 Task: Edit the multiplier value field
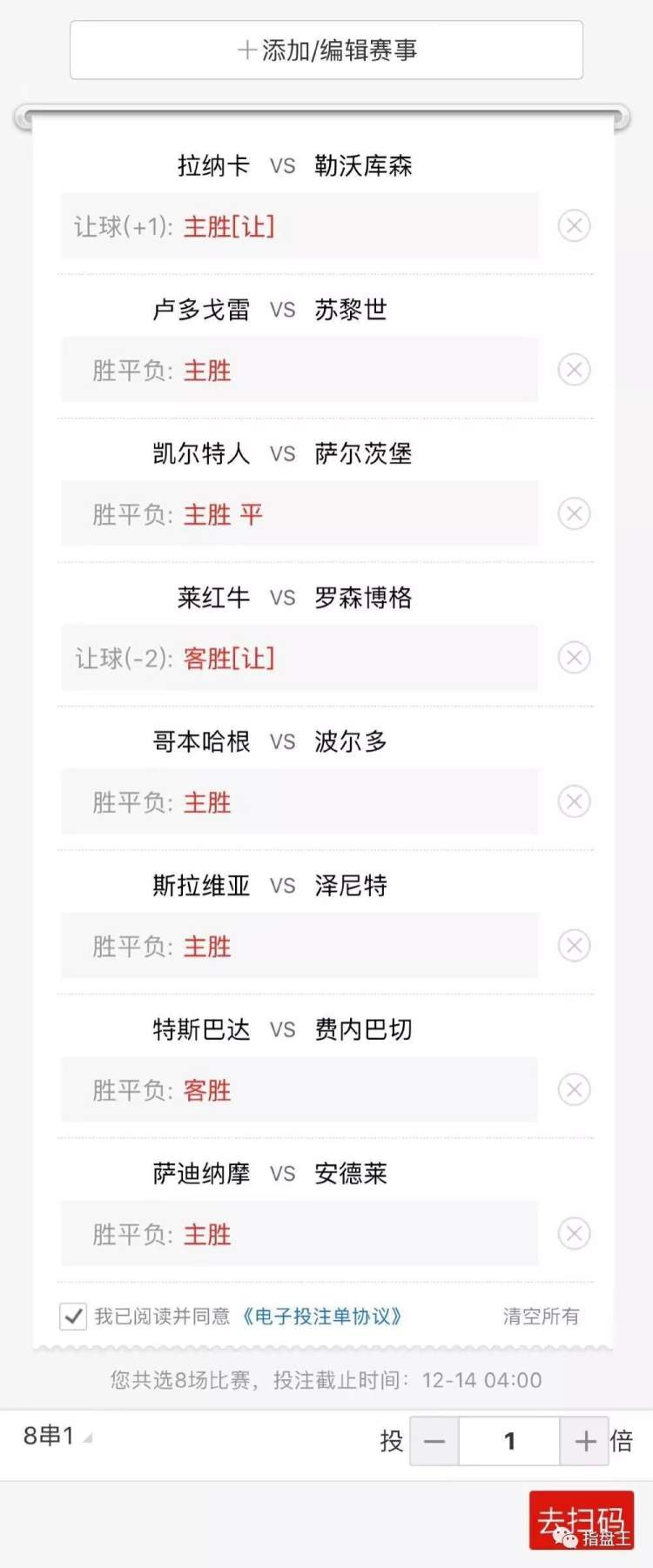point(509,1441)
